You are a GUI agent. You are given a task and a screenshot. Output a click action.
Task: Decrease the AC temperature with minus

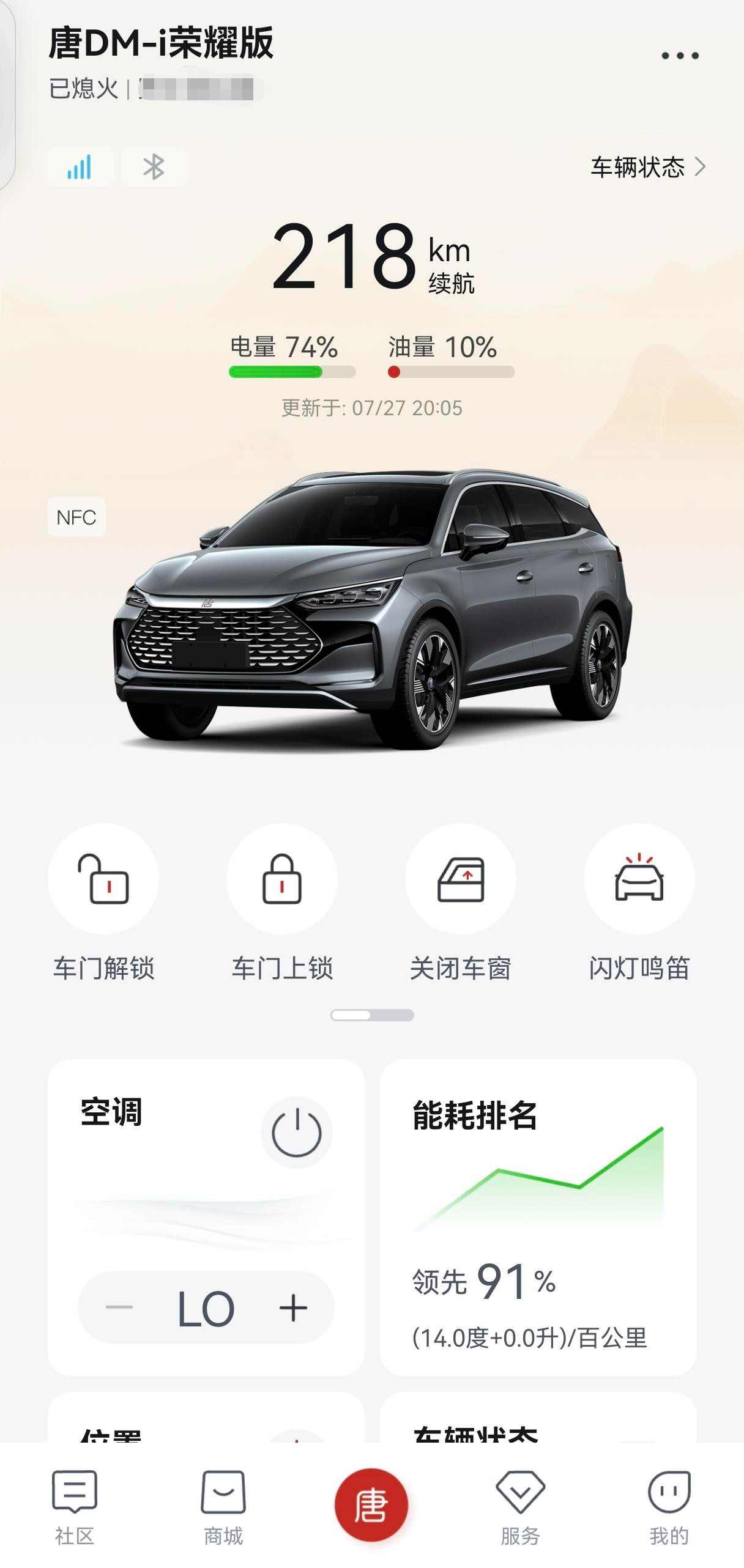119,1307
